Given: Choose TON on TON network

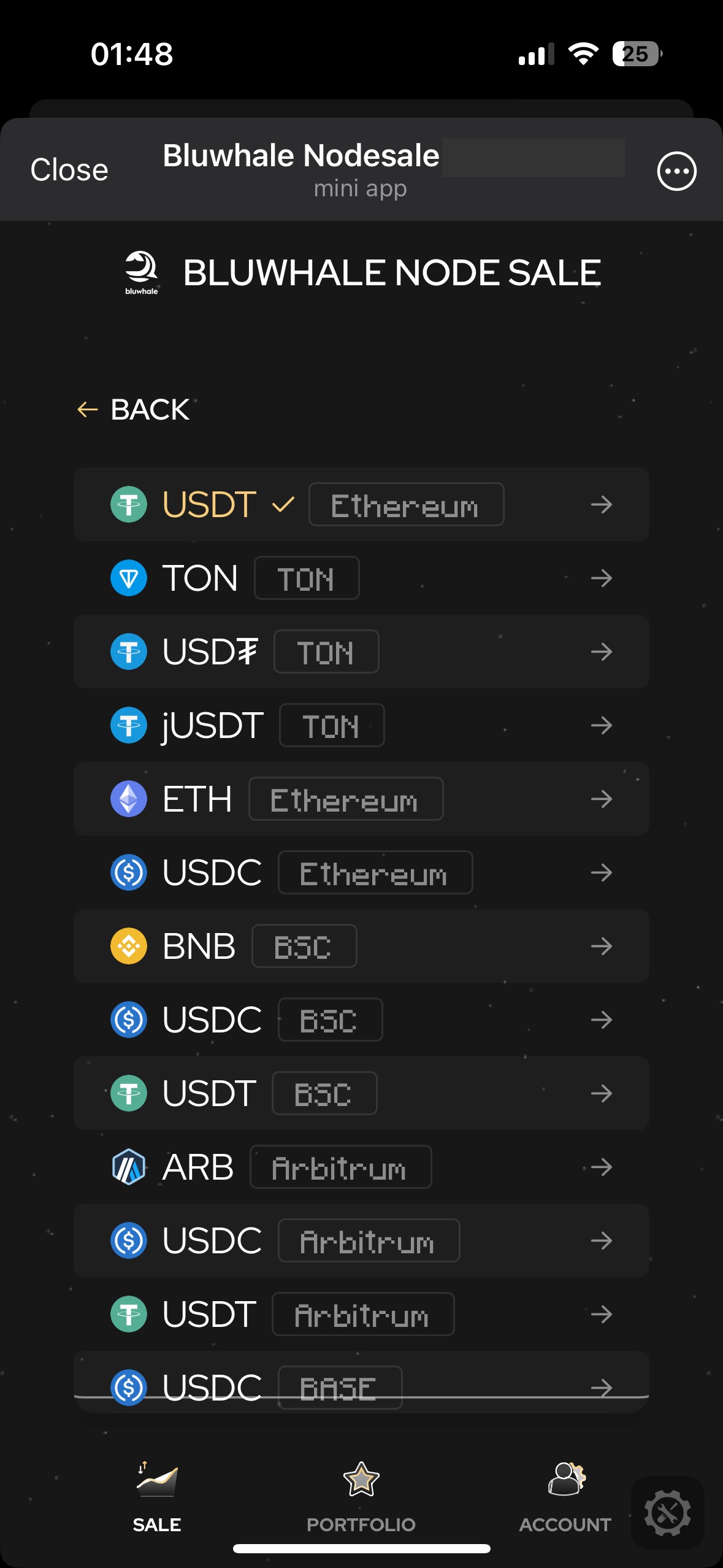Looking at the screenshot, I should pos(361,578).
